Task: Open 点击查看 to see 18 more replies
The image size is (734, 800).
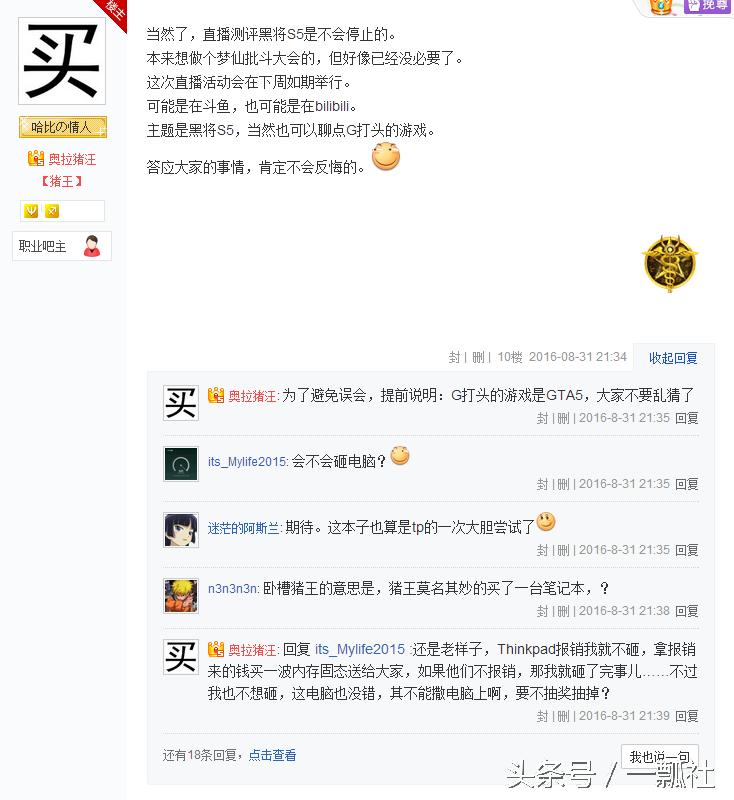Action: 272,755
